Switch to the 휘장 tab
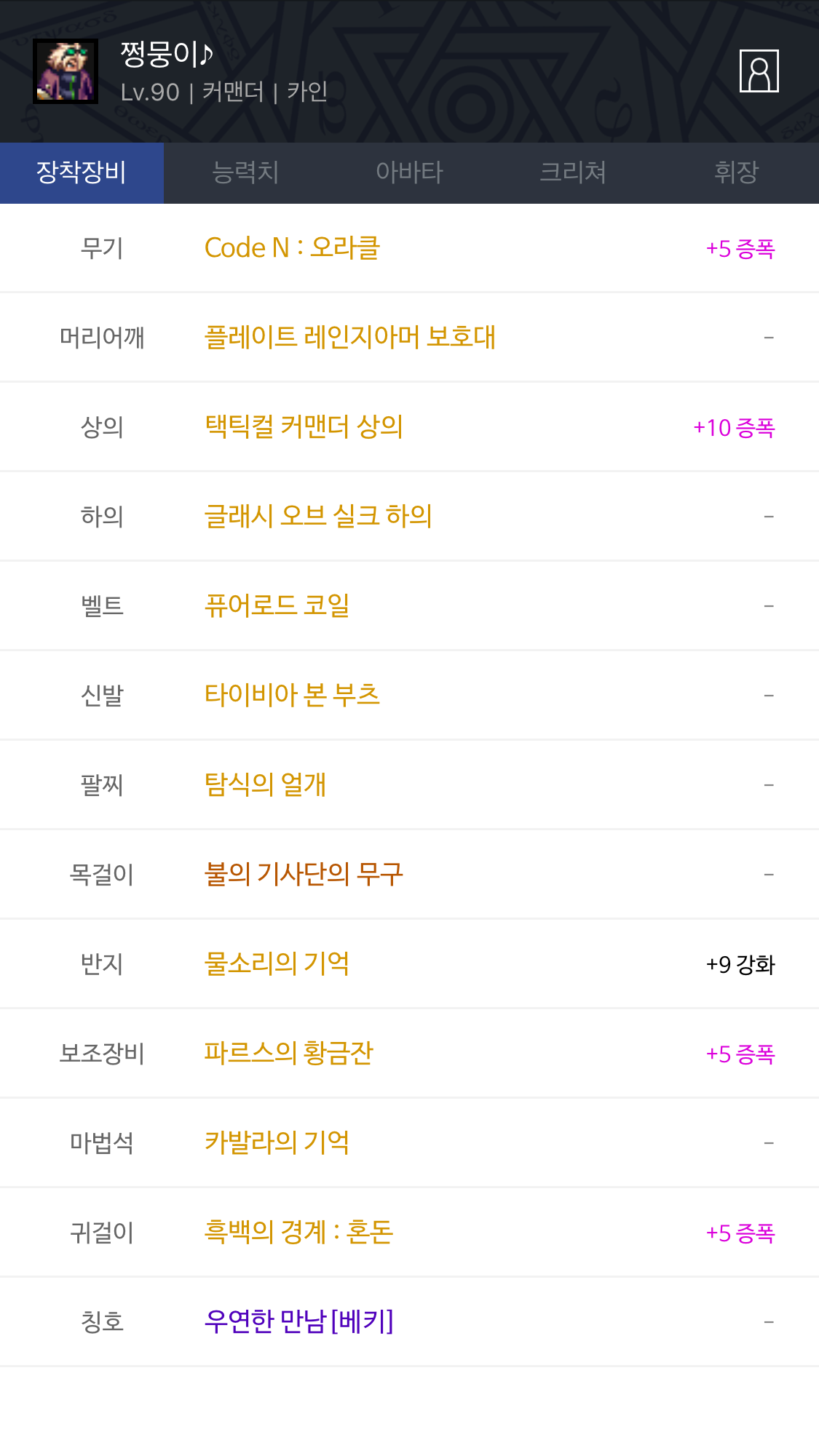The width and height of the screenshot is (819, 1456). click(736, 172)
